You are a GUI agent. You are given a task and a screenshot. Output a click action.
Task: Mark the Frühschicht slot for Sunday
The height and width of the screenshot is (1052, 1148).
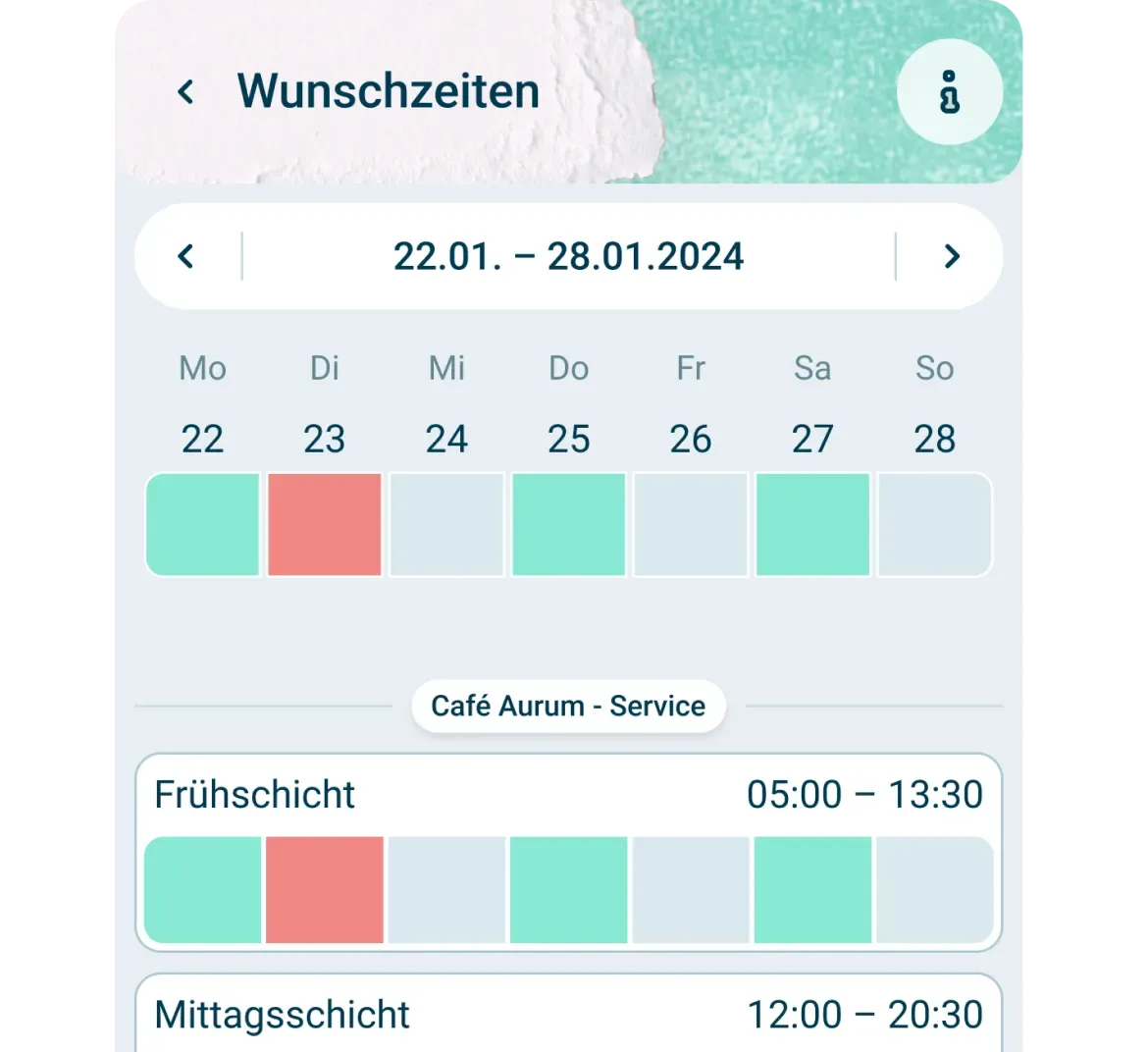[x=934, y=890]
